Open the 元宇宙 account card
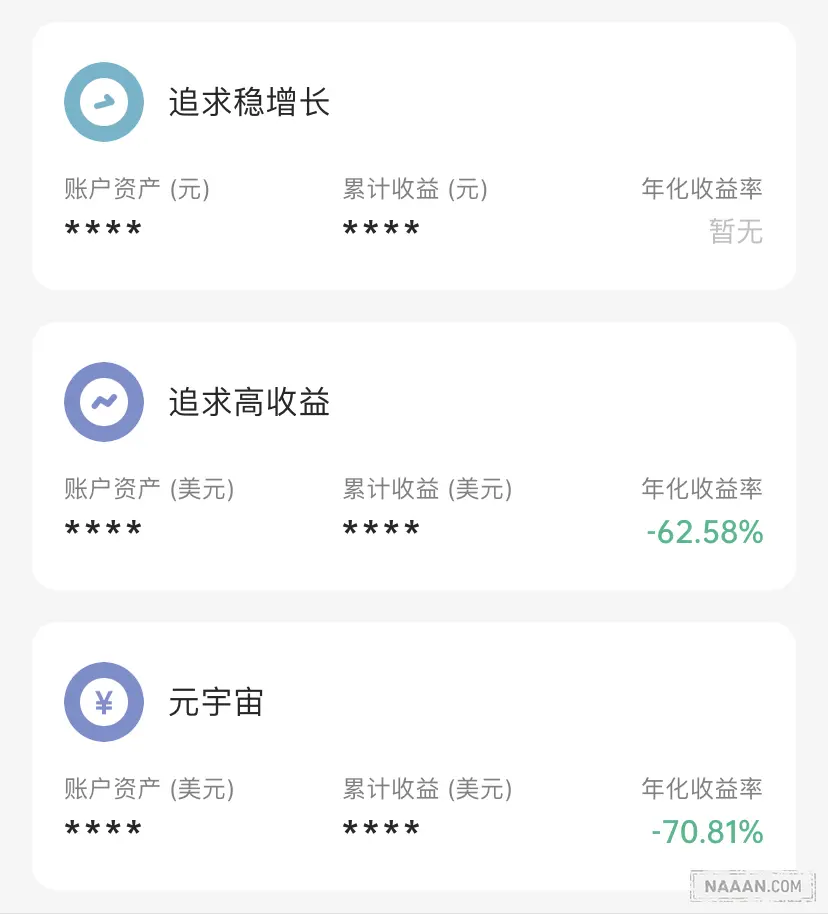The width and height of the screenshot is (828, 914). tap(413, 756)
